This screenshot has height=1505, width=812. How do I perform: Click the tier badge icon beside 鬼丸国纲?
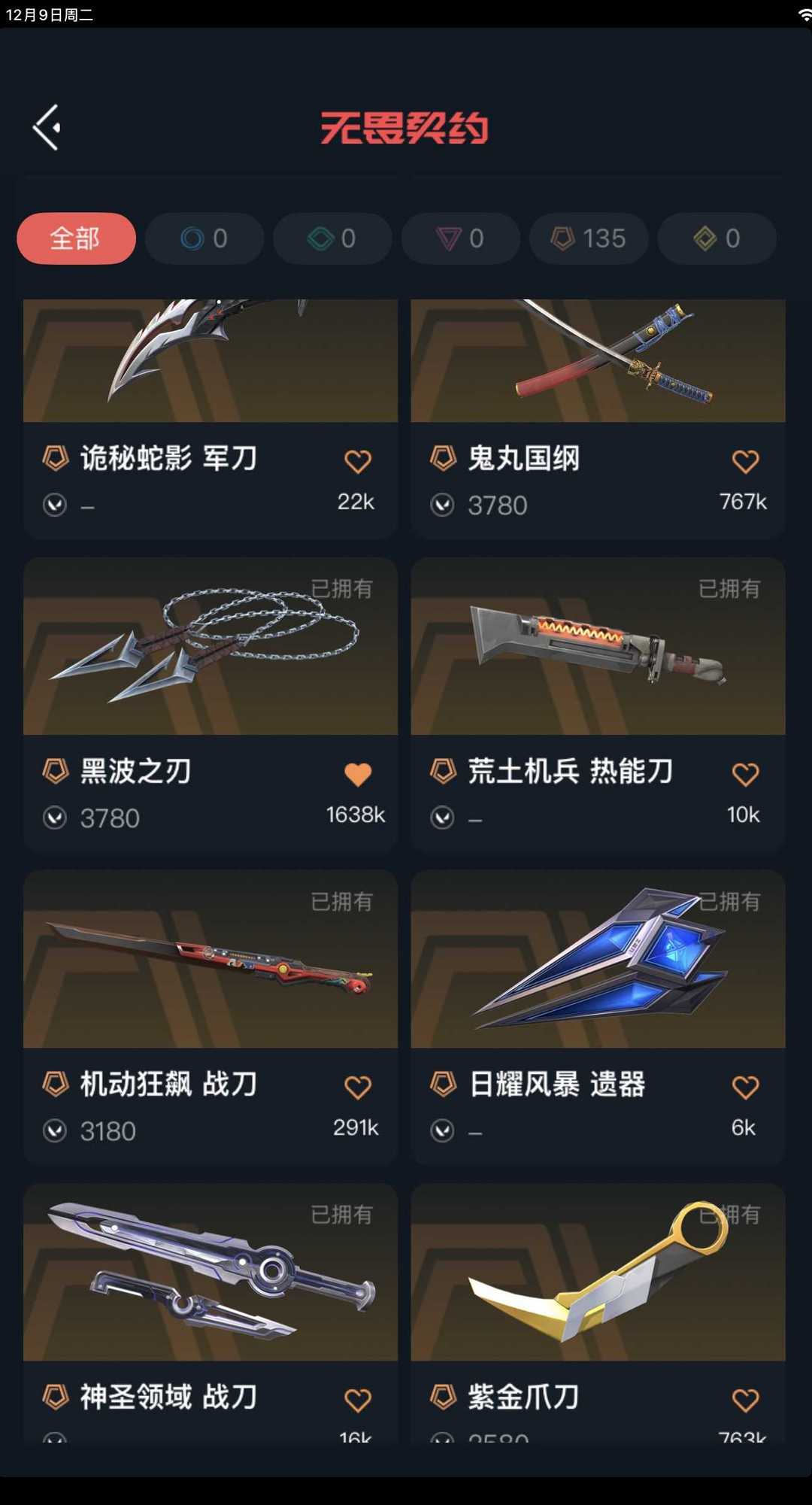pyautogui.click(x=444, y=457)
